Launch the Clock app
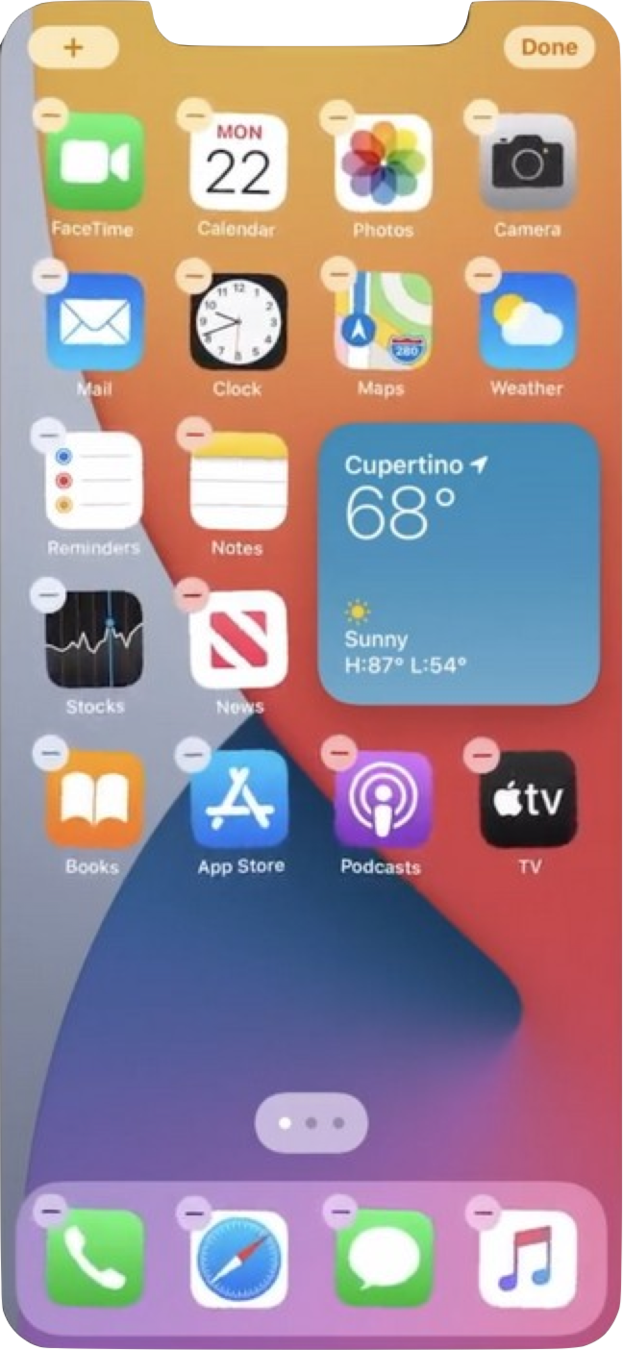 pyautogui.click(x=238, y=323)
